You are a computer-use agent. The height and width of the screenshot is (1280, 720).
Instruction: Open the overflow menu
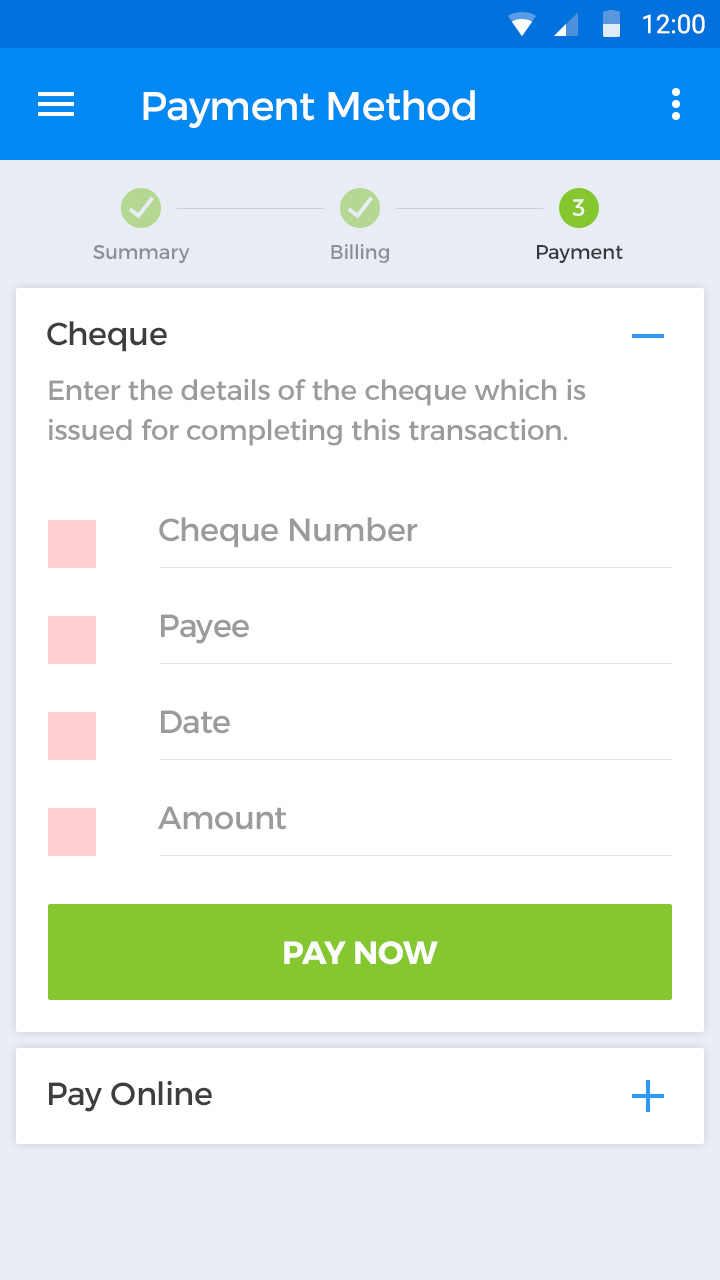676,105
